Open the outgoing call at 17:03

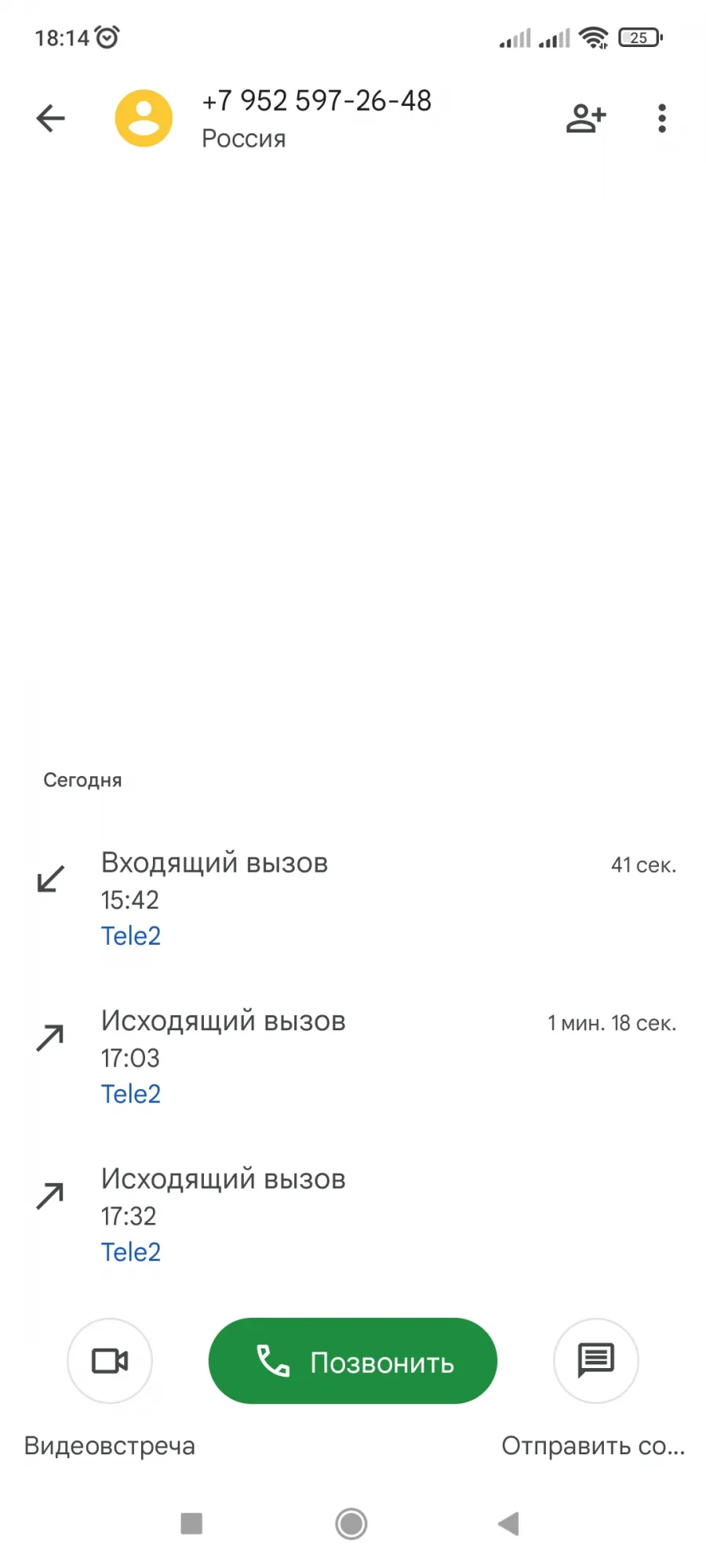point(353,1056)
